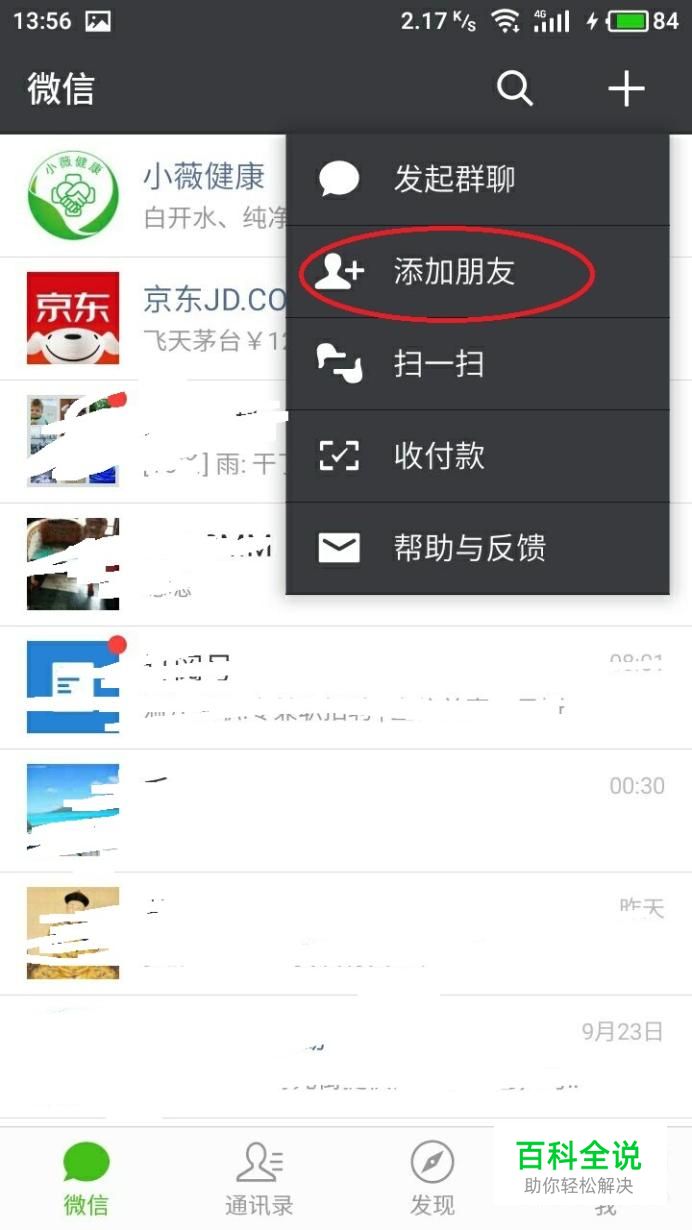
Task: Open the search magnifier icon
Action: pyautogui.click(x=515, y=89)
